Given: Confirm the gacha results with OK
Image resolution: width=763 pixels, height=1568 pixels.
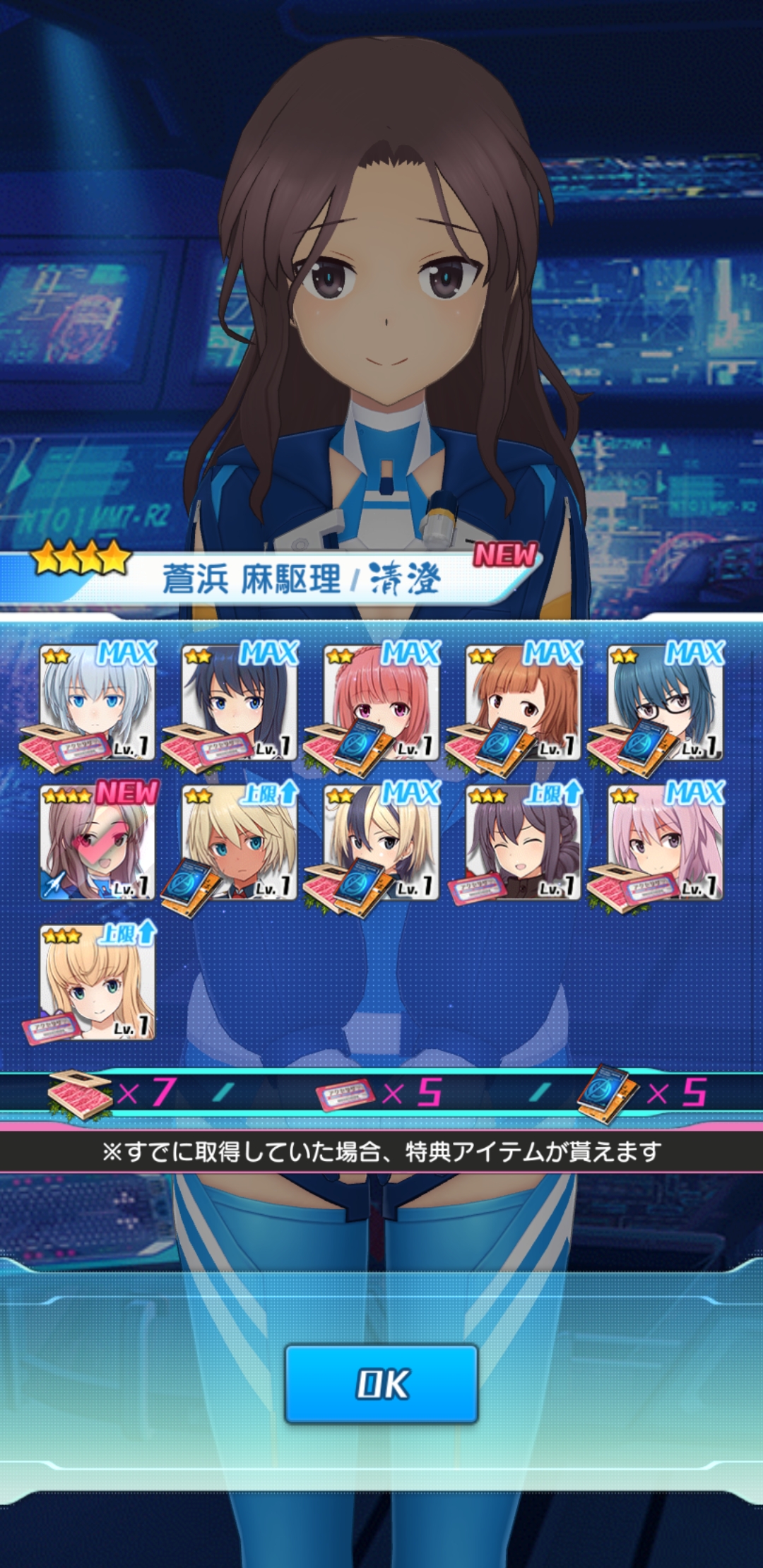Looking at the screenshot, I should pyautogui.click(x=381, y=1383).
